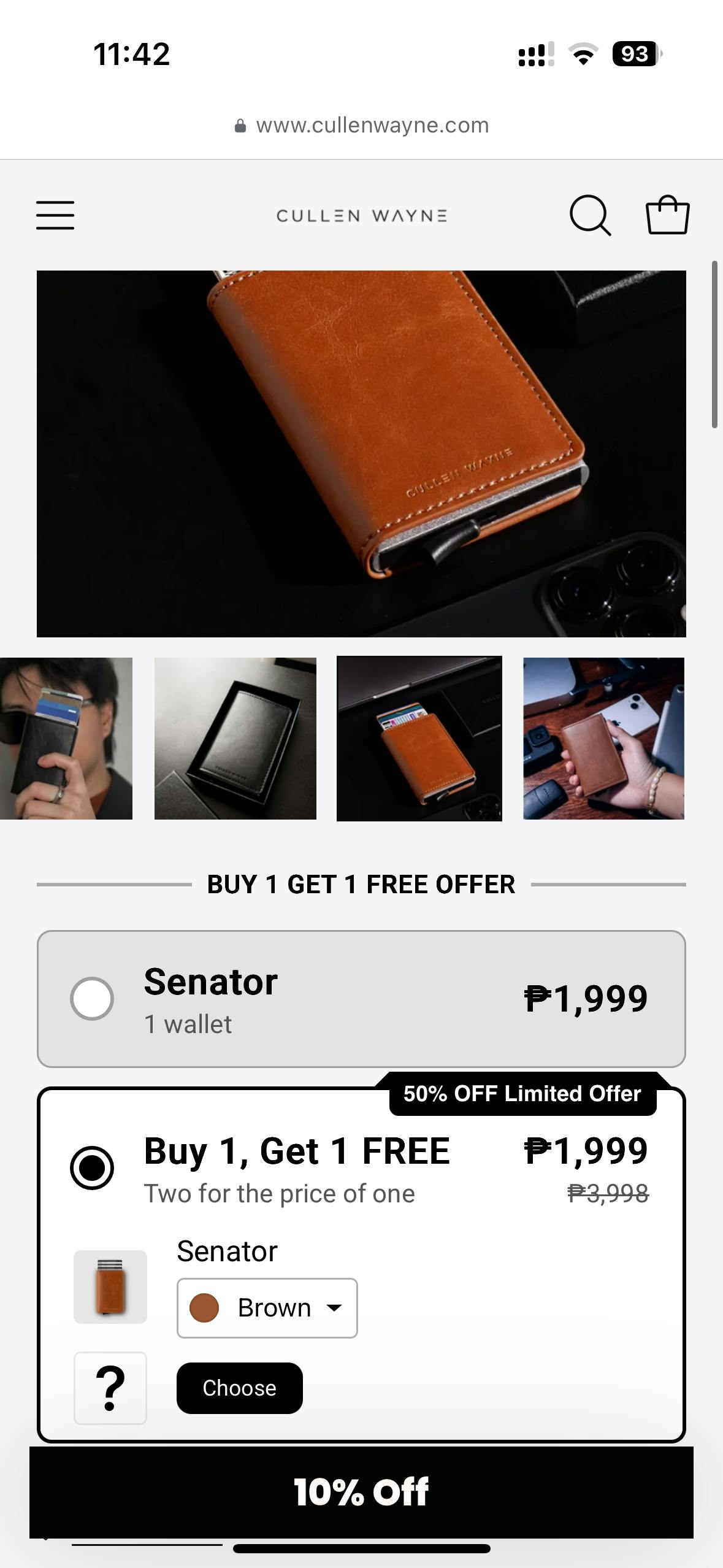
Task: Open the hamburger menu
Action: coord(55,215)
